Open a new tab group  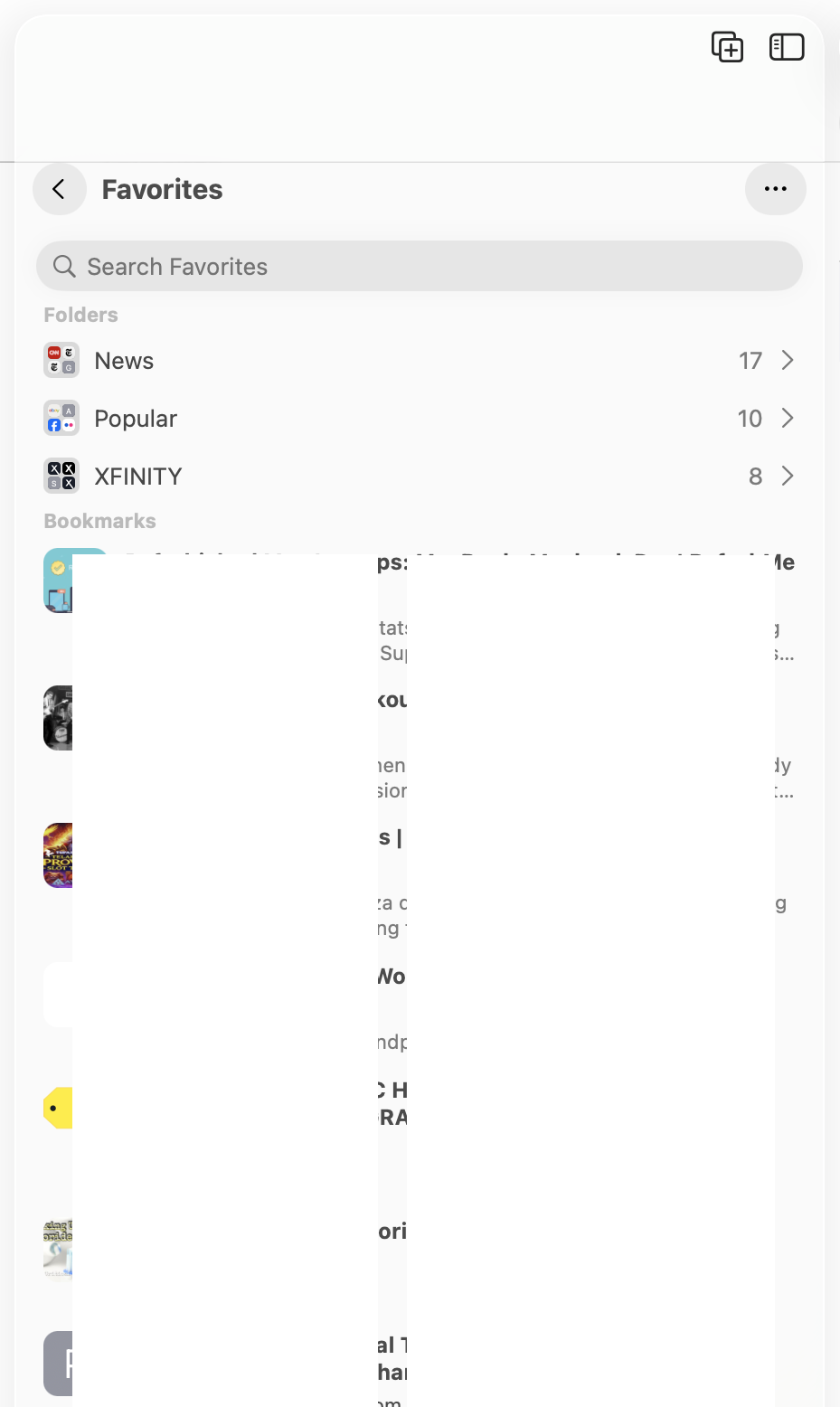point(727,47)
